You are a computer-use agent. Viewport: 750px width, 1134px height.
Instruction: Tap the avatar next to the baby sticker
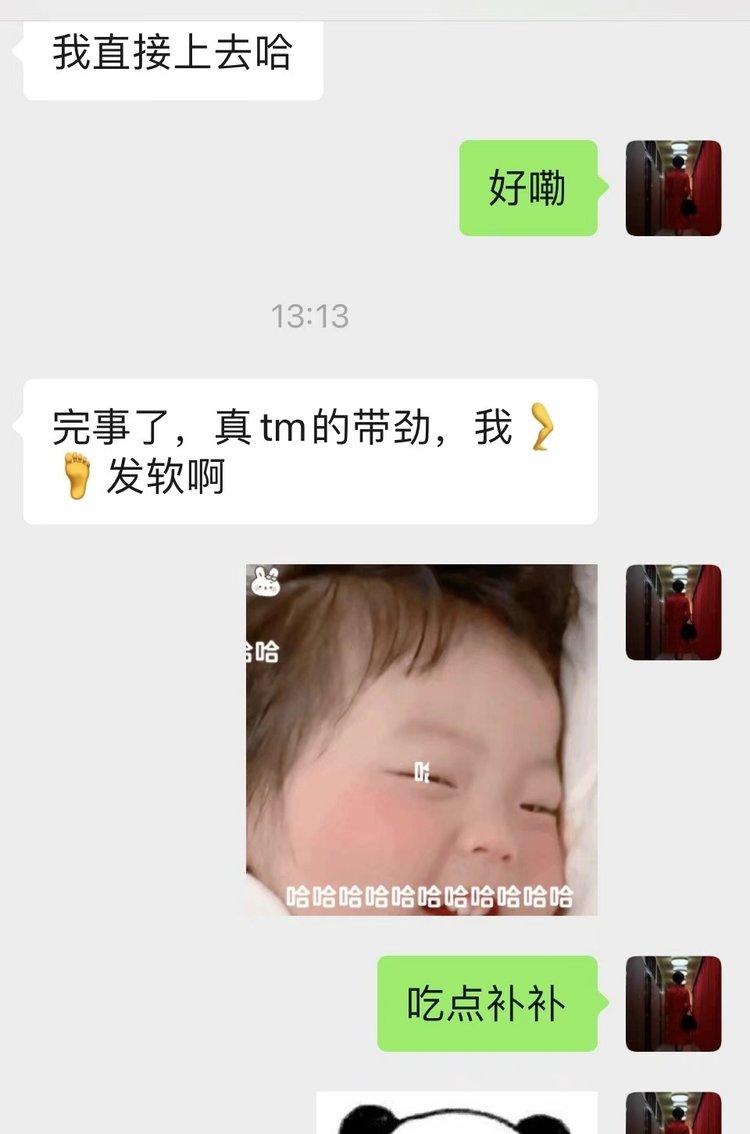[673, 612]
